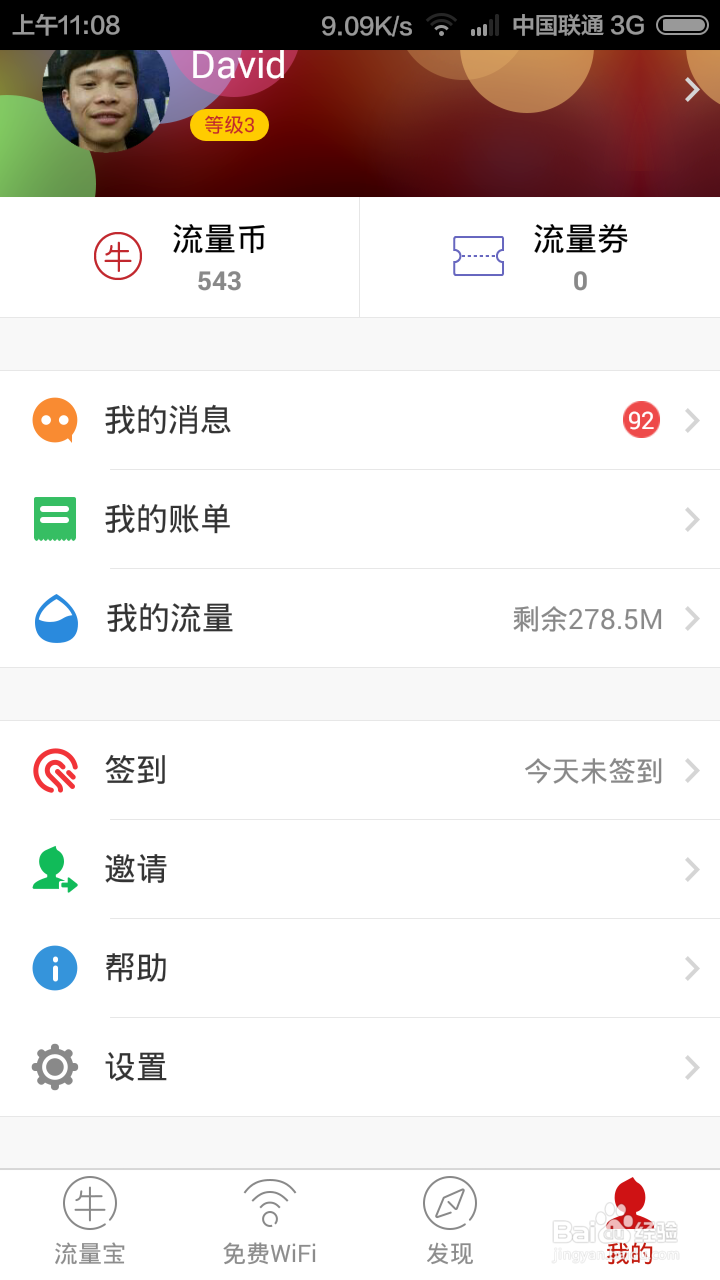Click the 等级3 level badge
720x1280 pixels.
coord(228,127)
